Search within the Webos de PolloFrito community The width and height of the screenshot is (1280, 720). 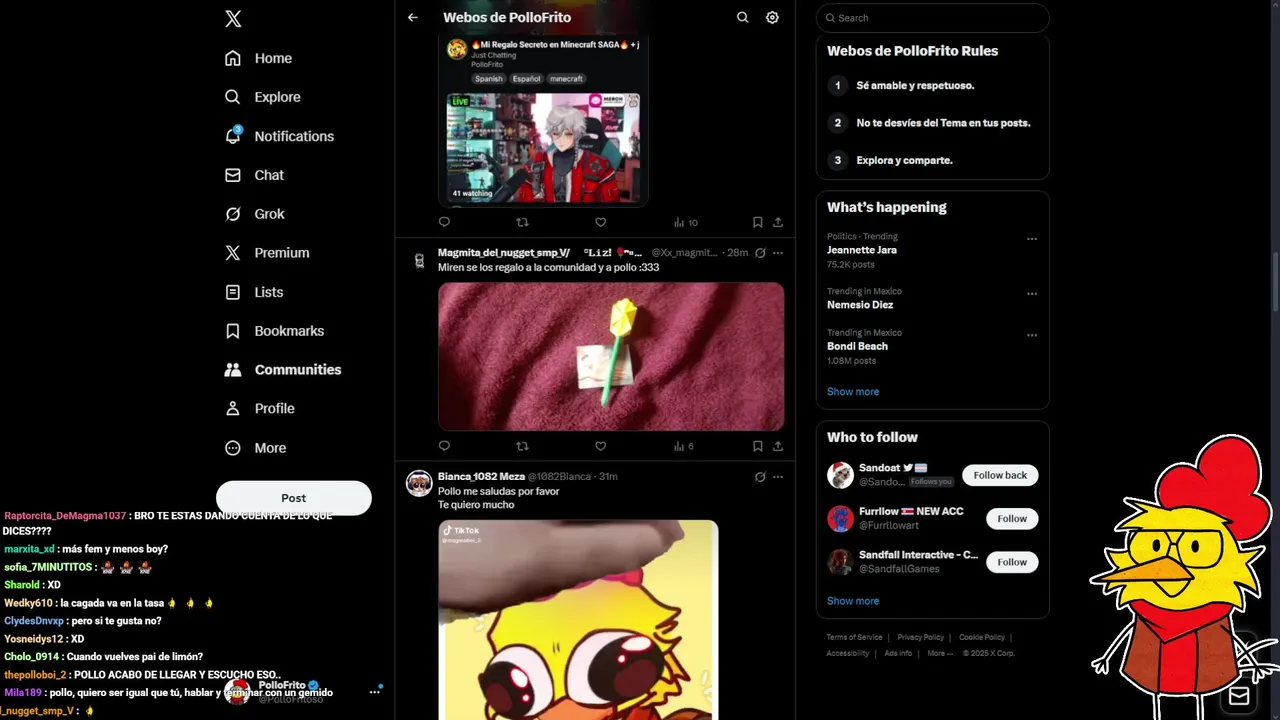[742, 18]
